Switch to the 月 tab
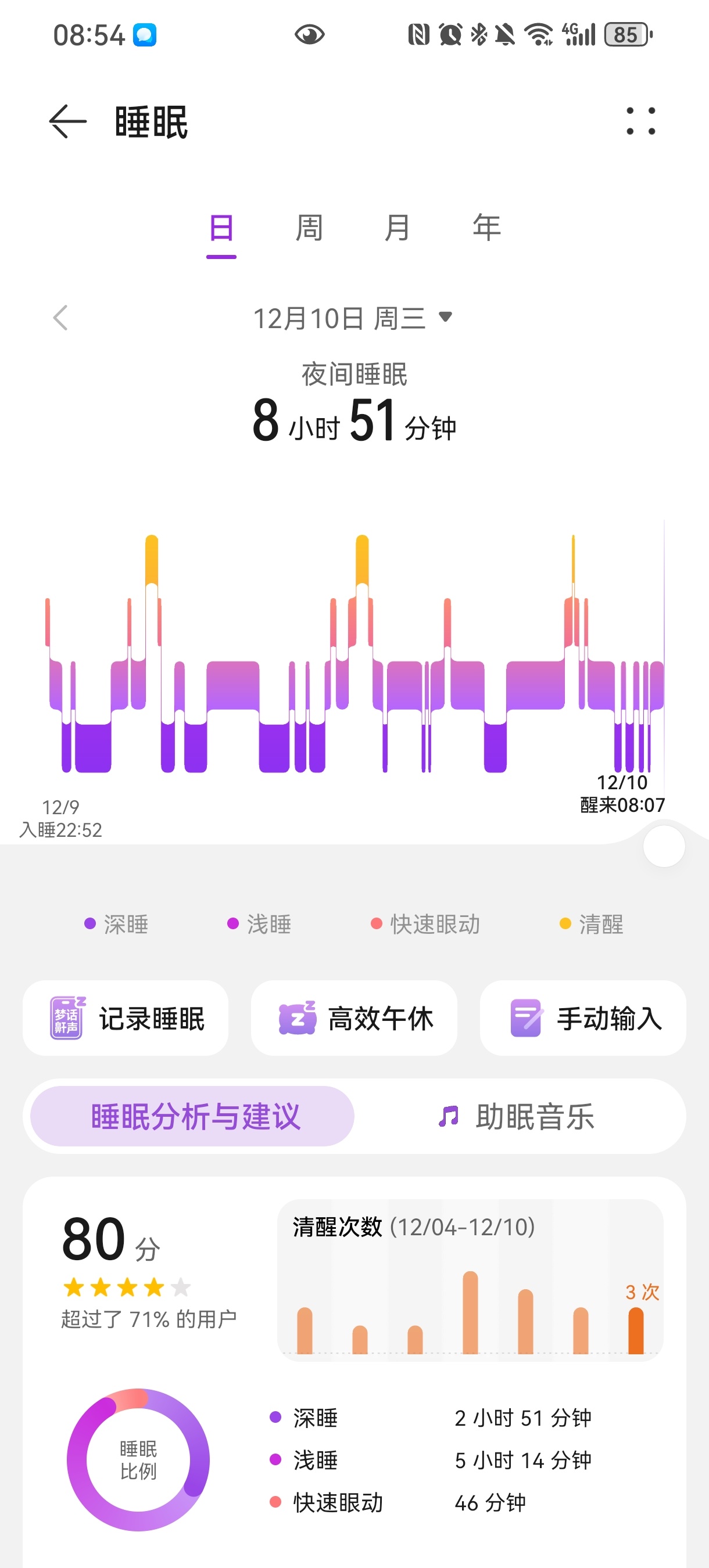This screenshot has width=709, height=1568. pyautogui.click(x=397, y=229)
